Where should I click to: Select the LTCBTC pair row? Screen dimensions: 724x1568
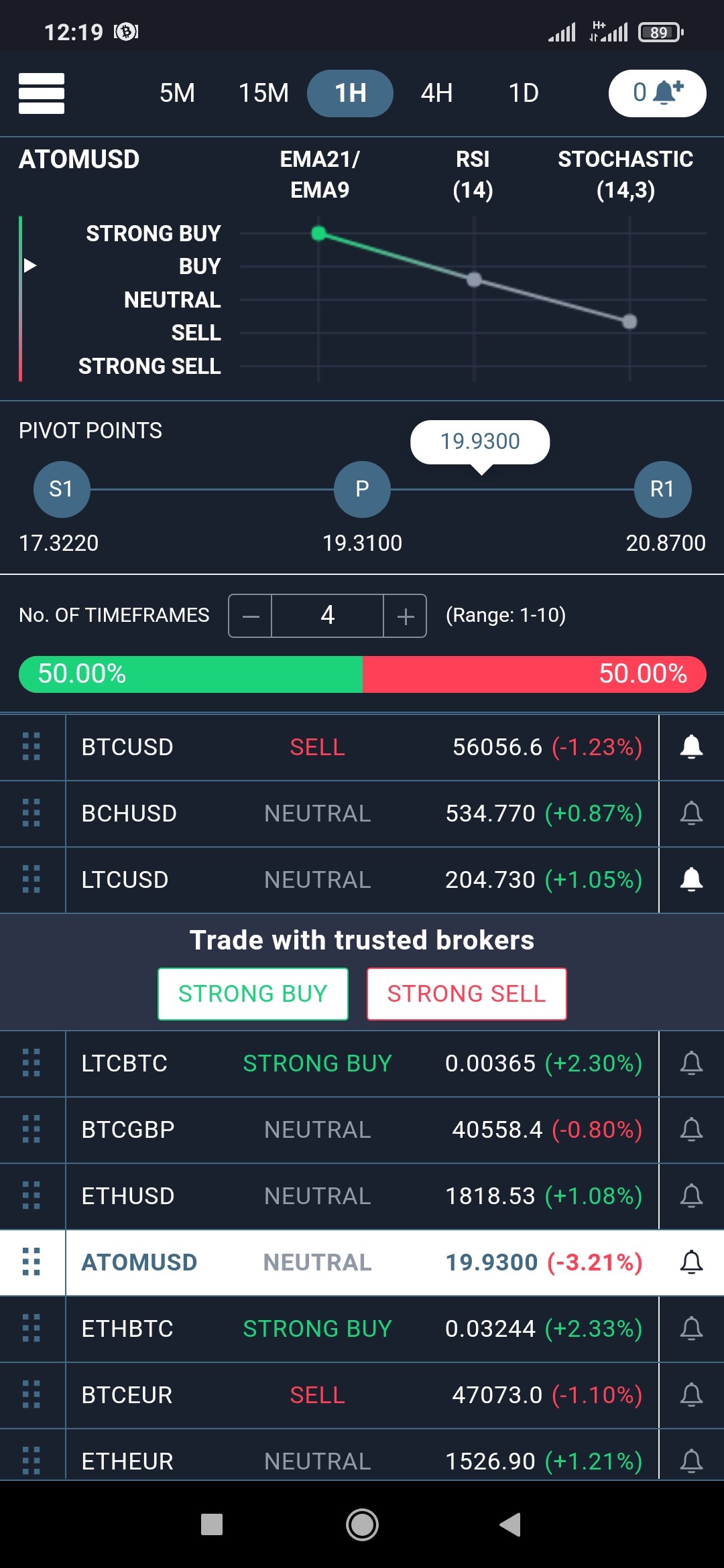click(x=362, y=1063)
